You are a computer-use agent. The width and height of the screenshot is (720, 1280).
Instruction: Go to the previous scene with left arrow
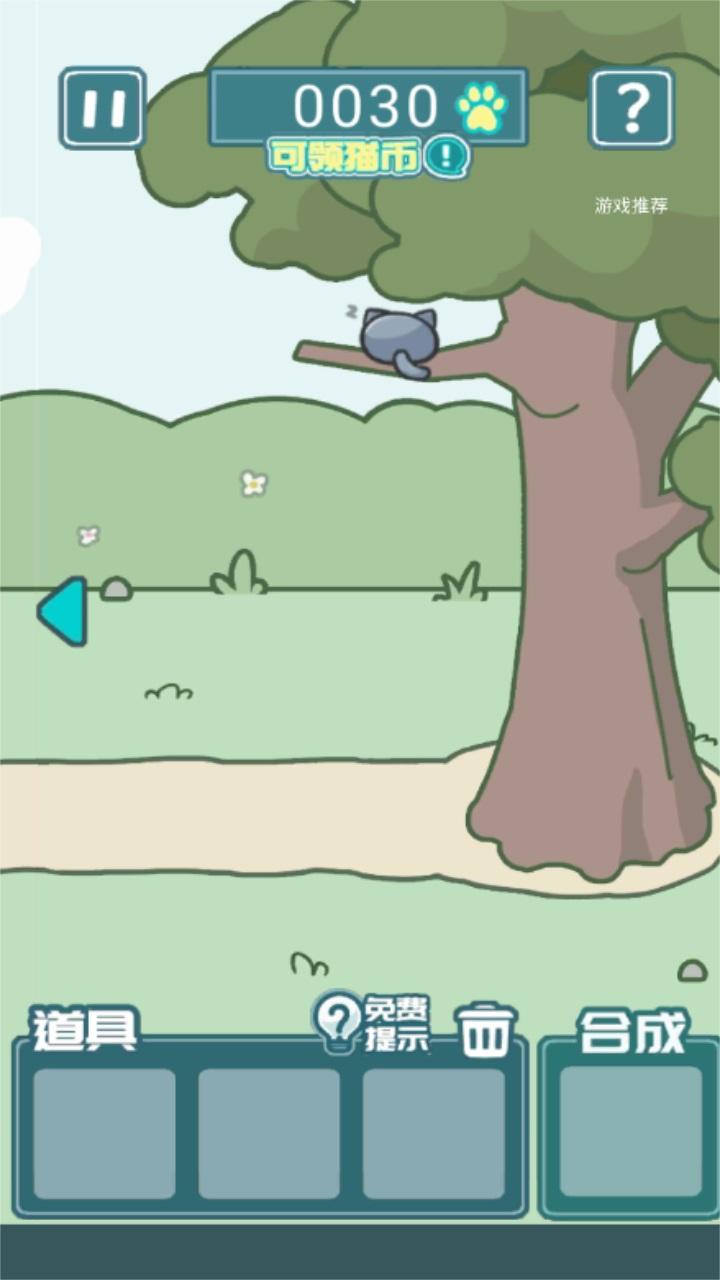click(x=63, y=610)
